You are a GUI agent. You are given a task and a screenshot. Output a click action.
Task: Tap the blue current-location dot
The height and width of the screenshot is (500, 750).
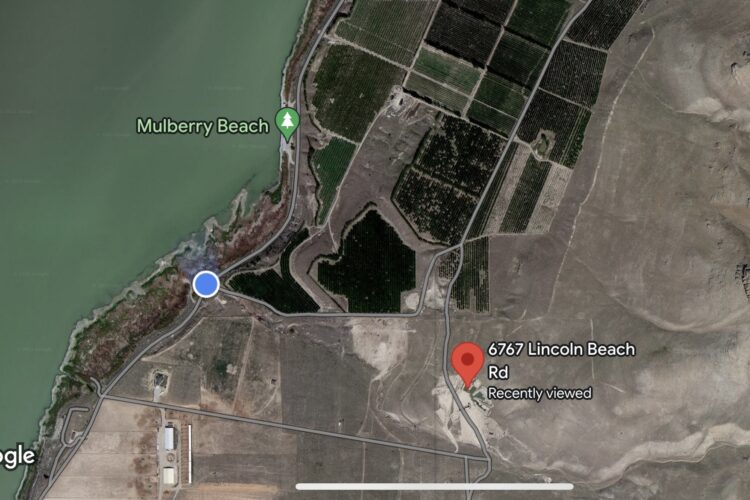click(206, 284)
